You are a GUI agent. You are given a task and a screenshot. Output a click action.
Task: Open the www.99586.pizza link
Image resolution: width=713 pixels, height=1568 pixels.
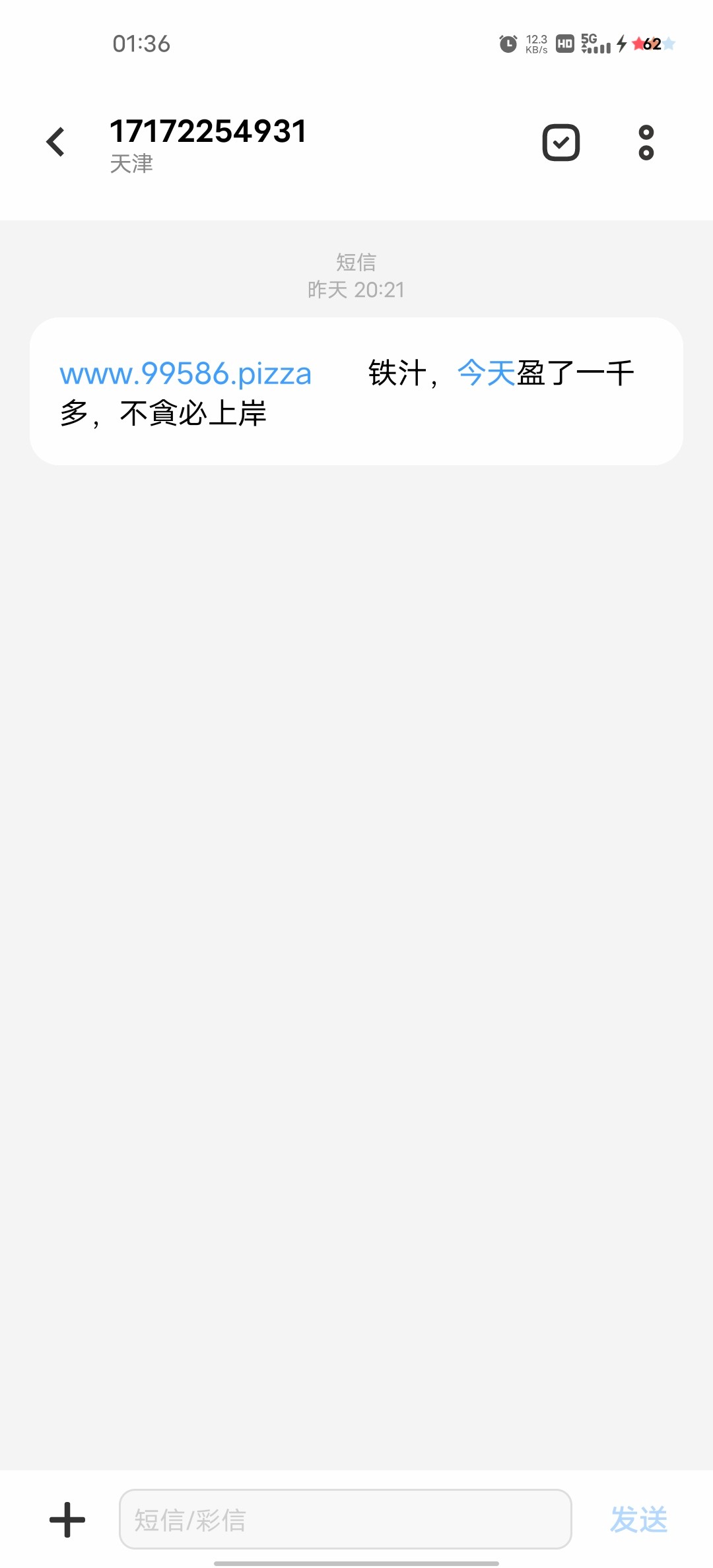pyautogui.click(x=186, y=374)
